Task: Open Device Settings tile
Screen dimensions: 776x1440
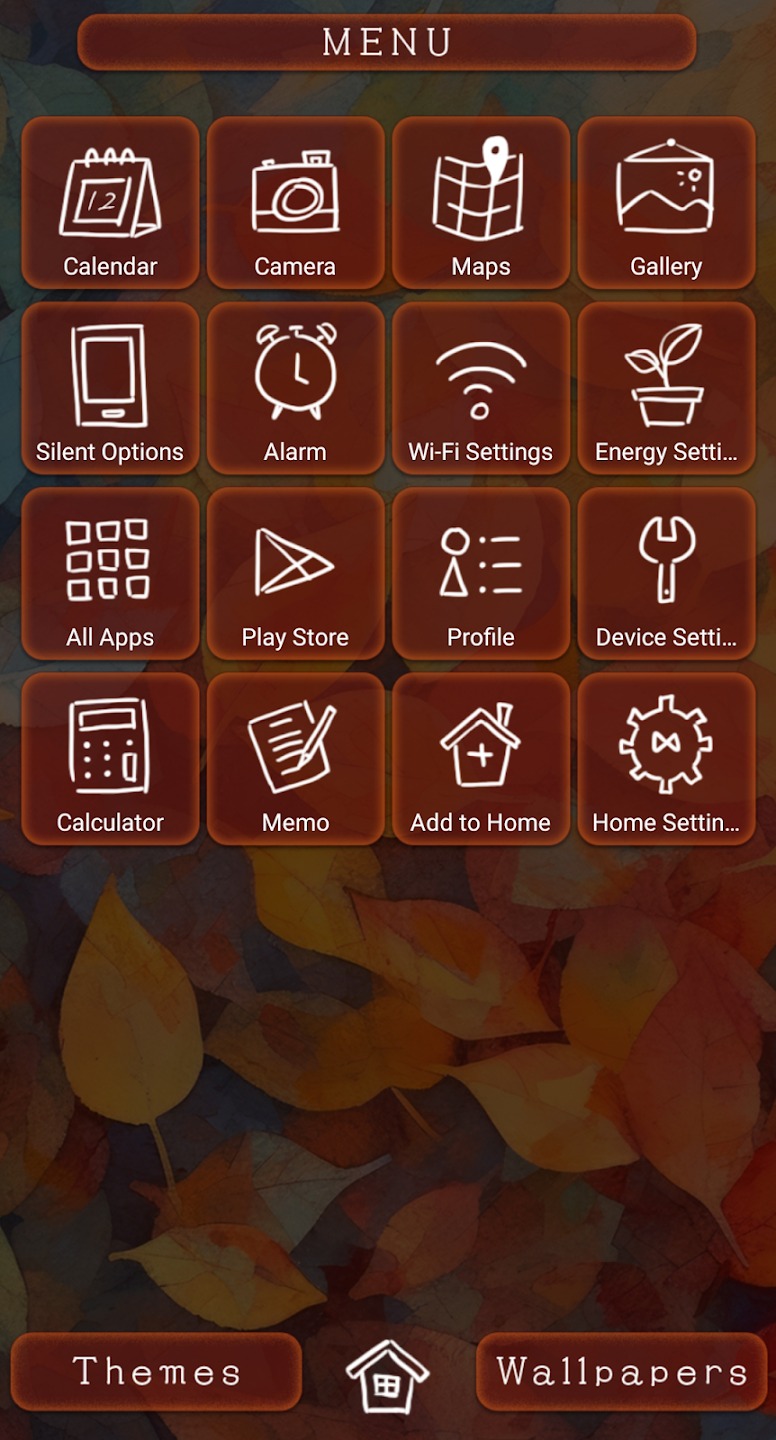Action: point(666,574)
